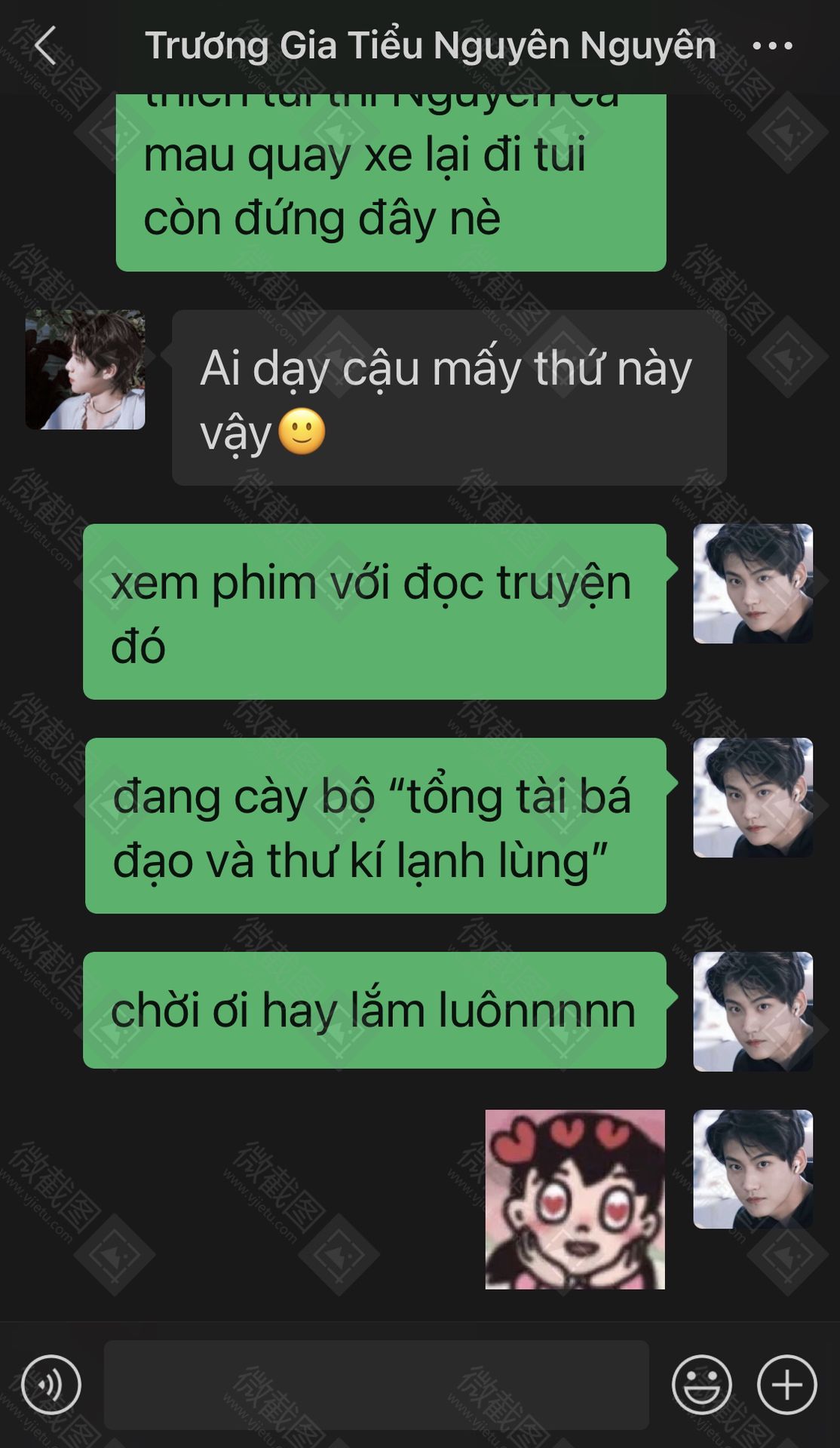Go back from the chat
Viewport: 840px width, 1448px height.
point(45,45)
